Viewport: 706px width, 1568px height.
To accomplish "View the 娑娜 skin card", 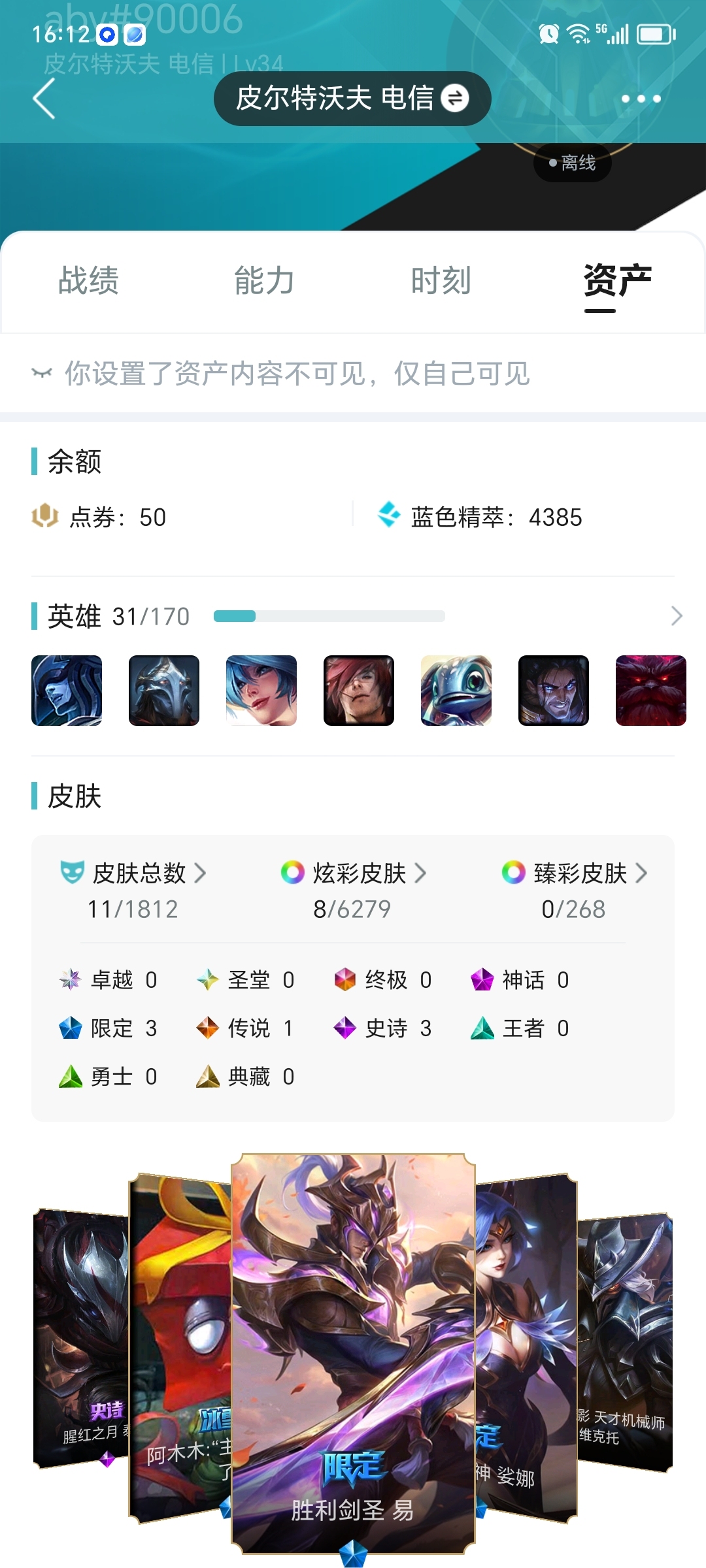I will pos(526,1347).
